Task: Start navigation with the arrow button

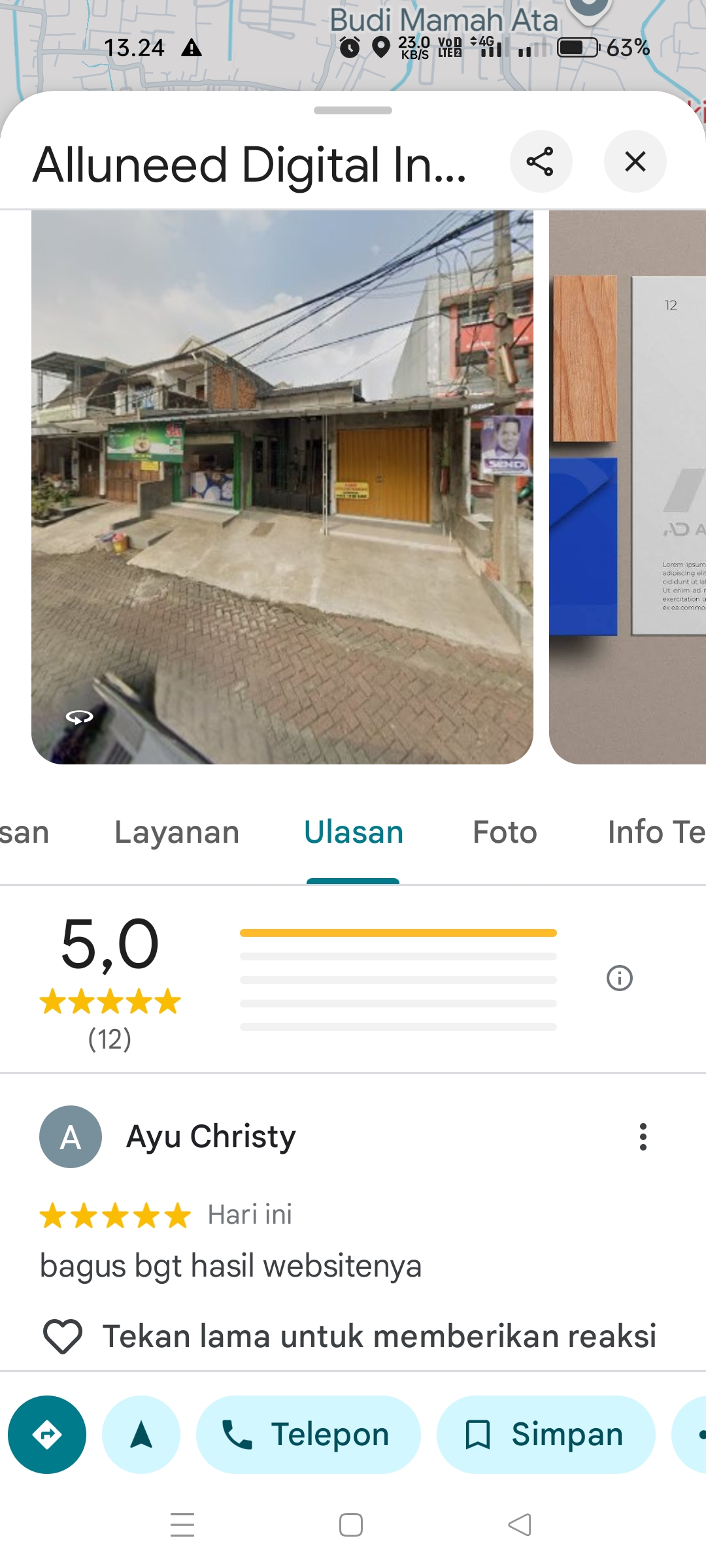Action: [x=141, y=1435]
